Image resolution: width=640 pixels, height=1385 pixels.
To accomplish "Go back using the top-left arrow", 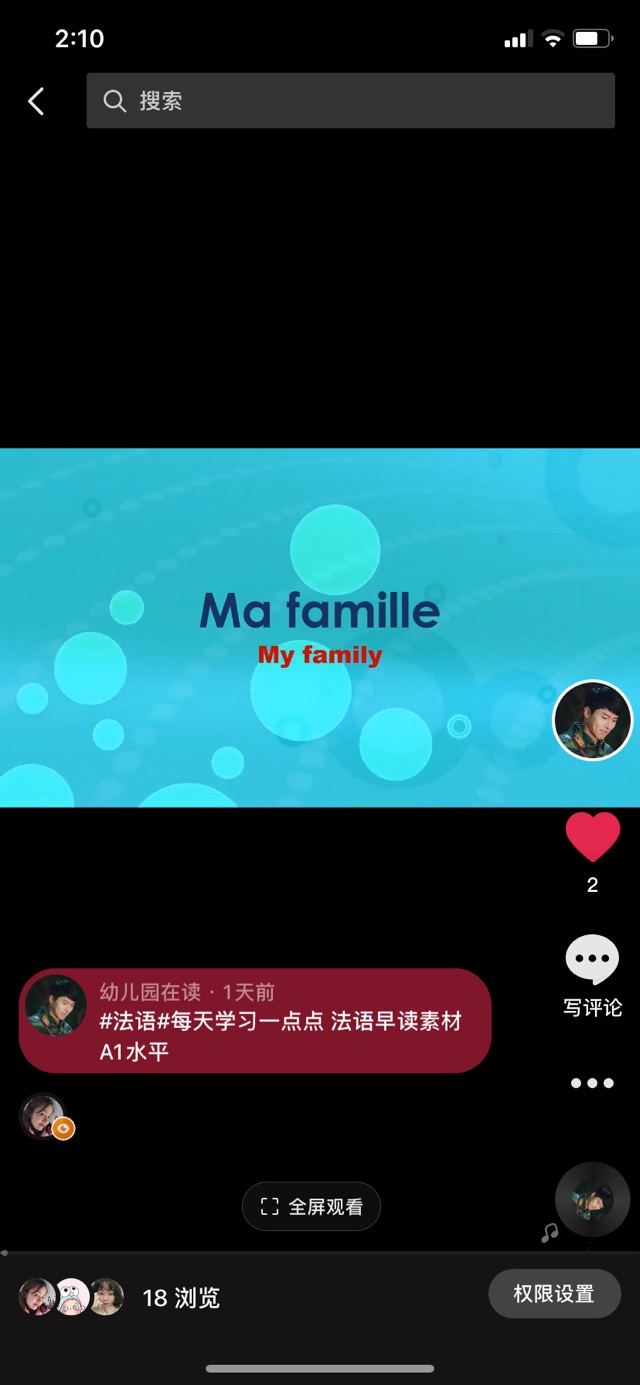I will pos(36,101).
